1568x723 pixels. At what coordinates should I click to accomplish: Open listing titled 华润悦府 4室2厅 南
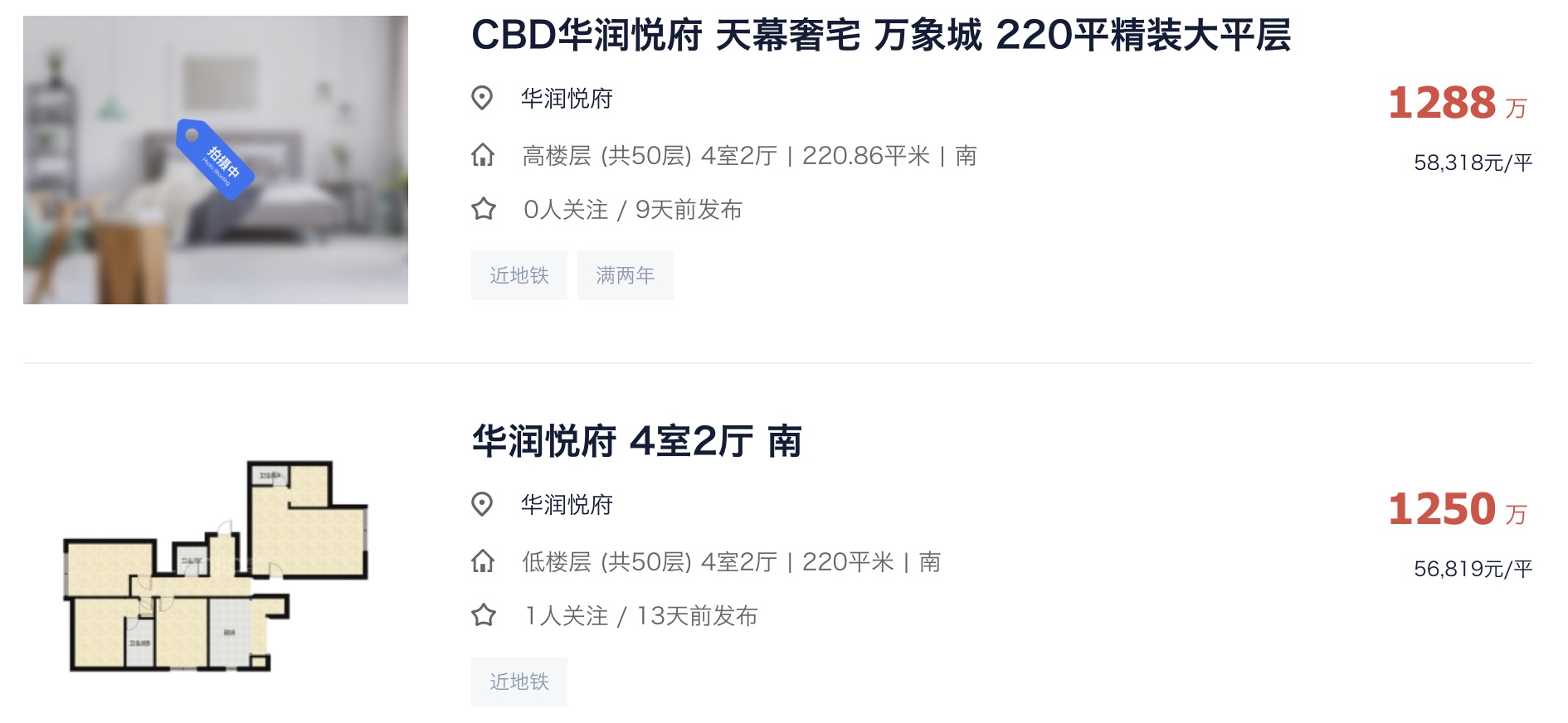(636, 441)
